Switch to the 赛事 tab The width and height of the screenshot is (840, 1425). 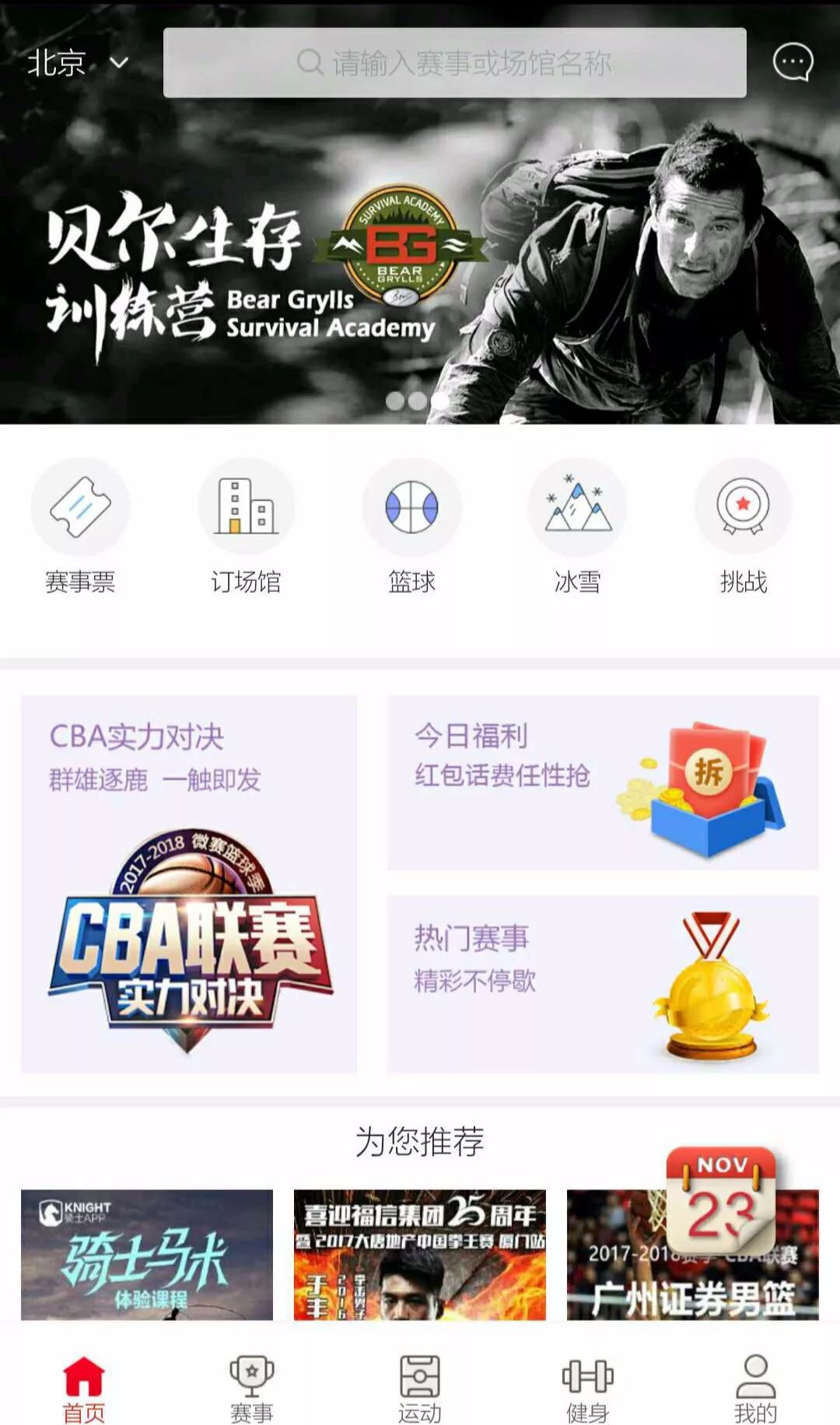pyautogui.click(x=252, y=1389)
